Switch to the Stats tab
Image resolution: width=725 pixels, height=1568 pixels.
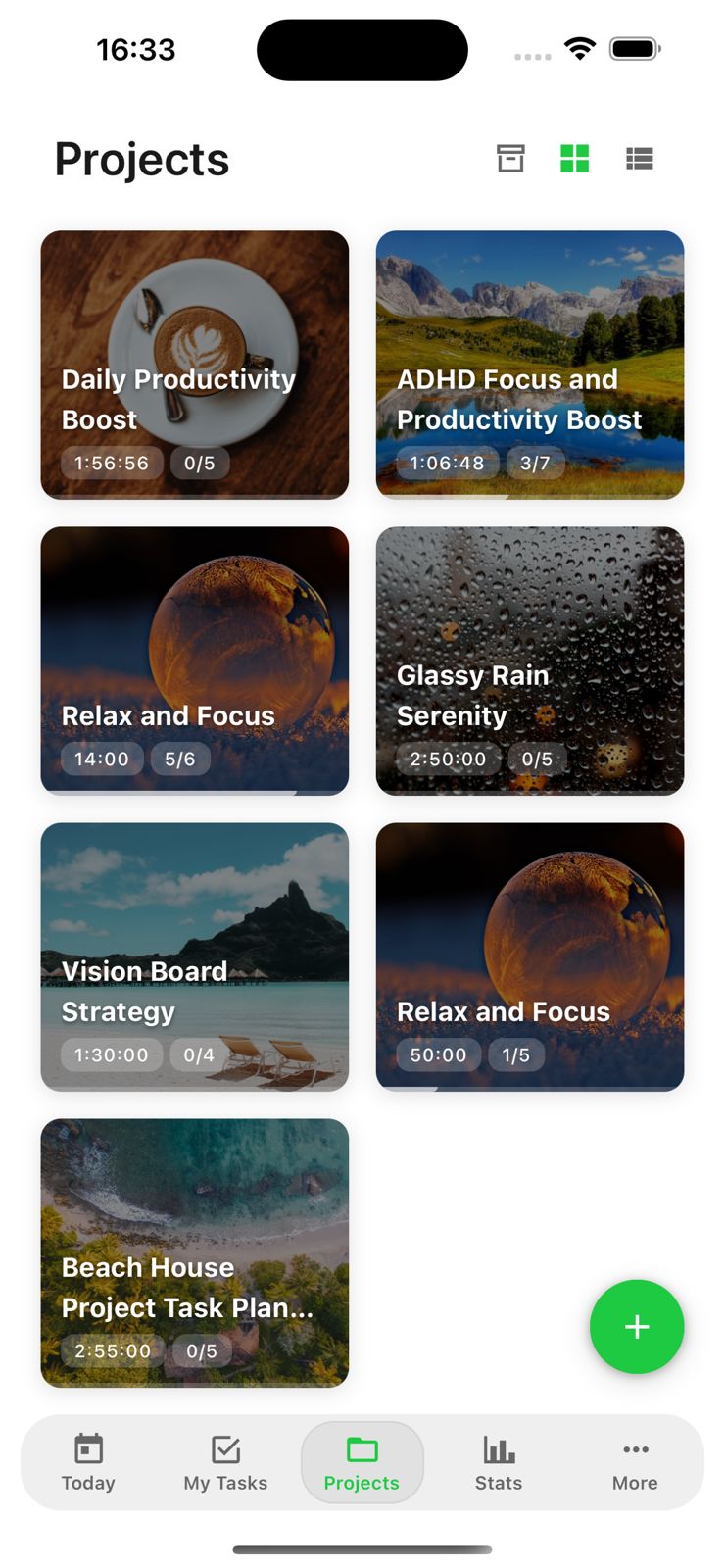(x=498, y=1460)
